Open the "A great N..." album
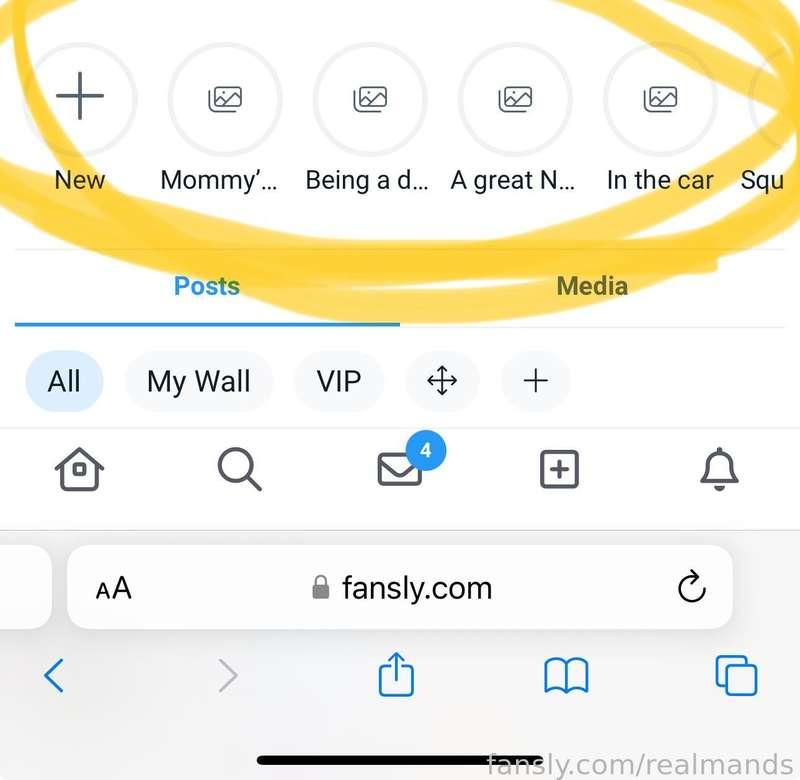800x780 pixels. [515, 98]
